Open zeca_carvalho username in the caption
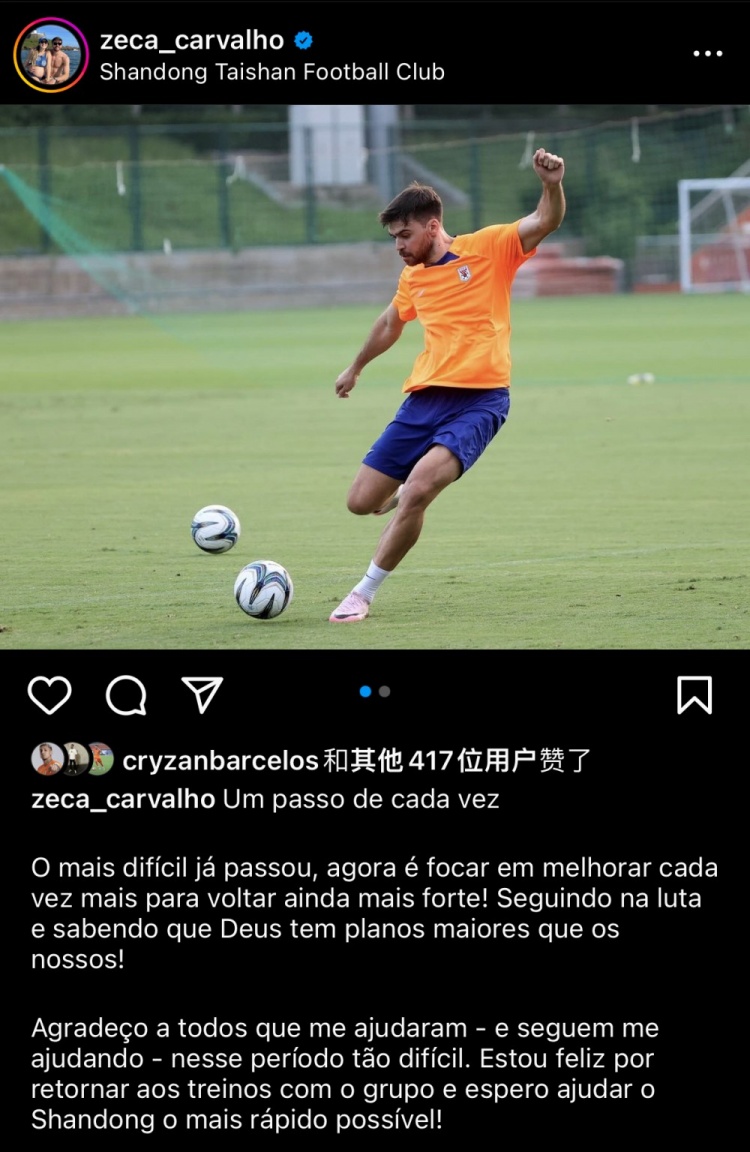The height and width of the screenshot is (1152, 750). click(123, 799)
